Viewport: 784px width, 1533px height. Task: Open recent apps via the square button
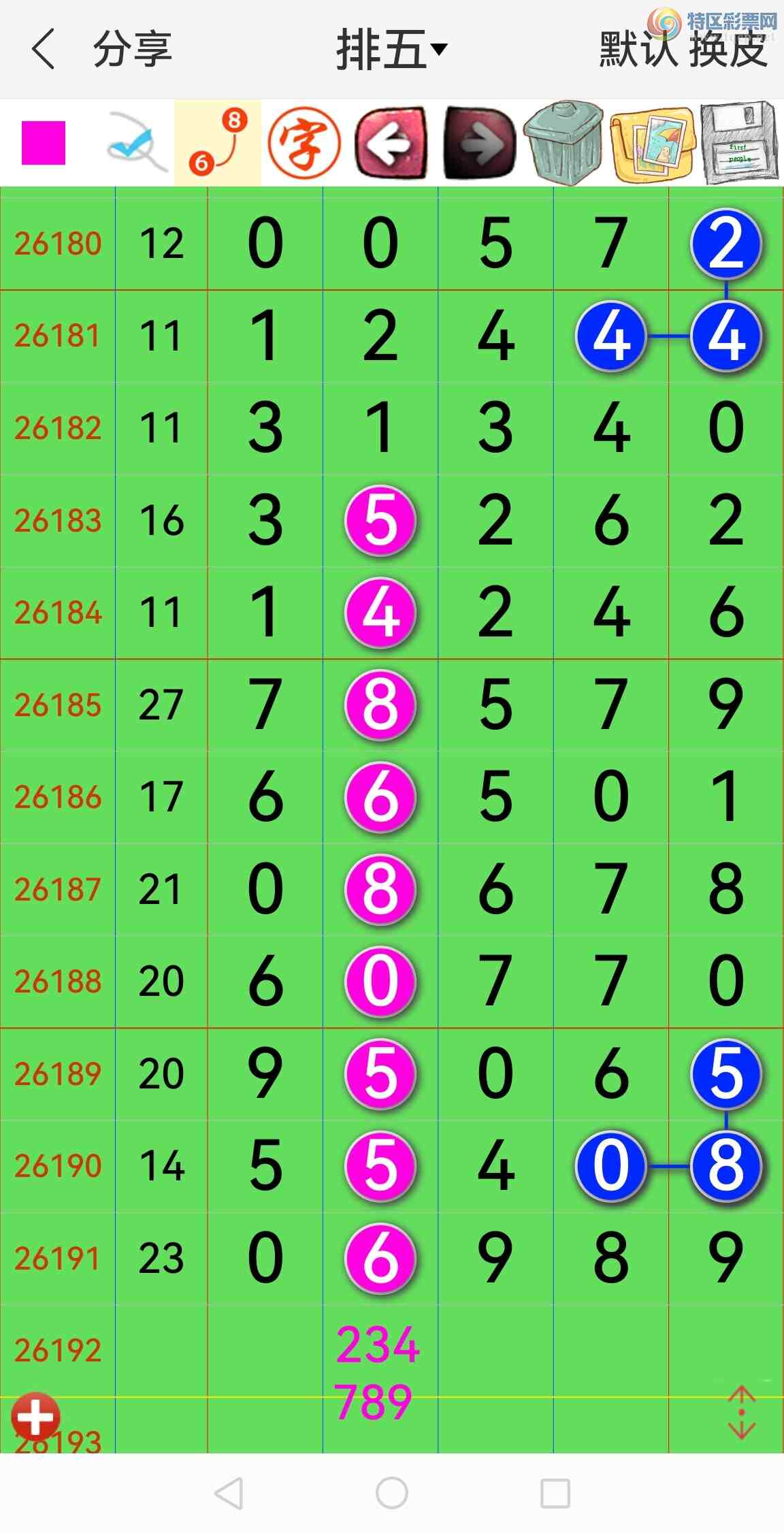tap(555, 1494)
